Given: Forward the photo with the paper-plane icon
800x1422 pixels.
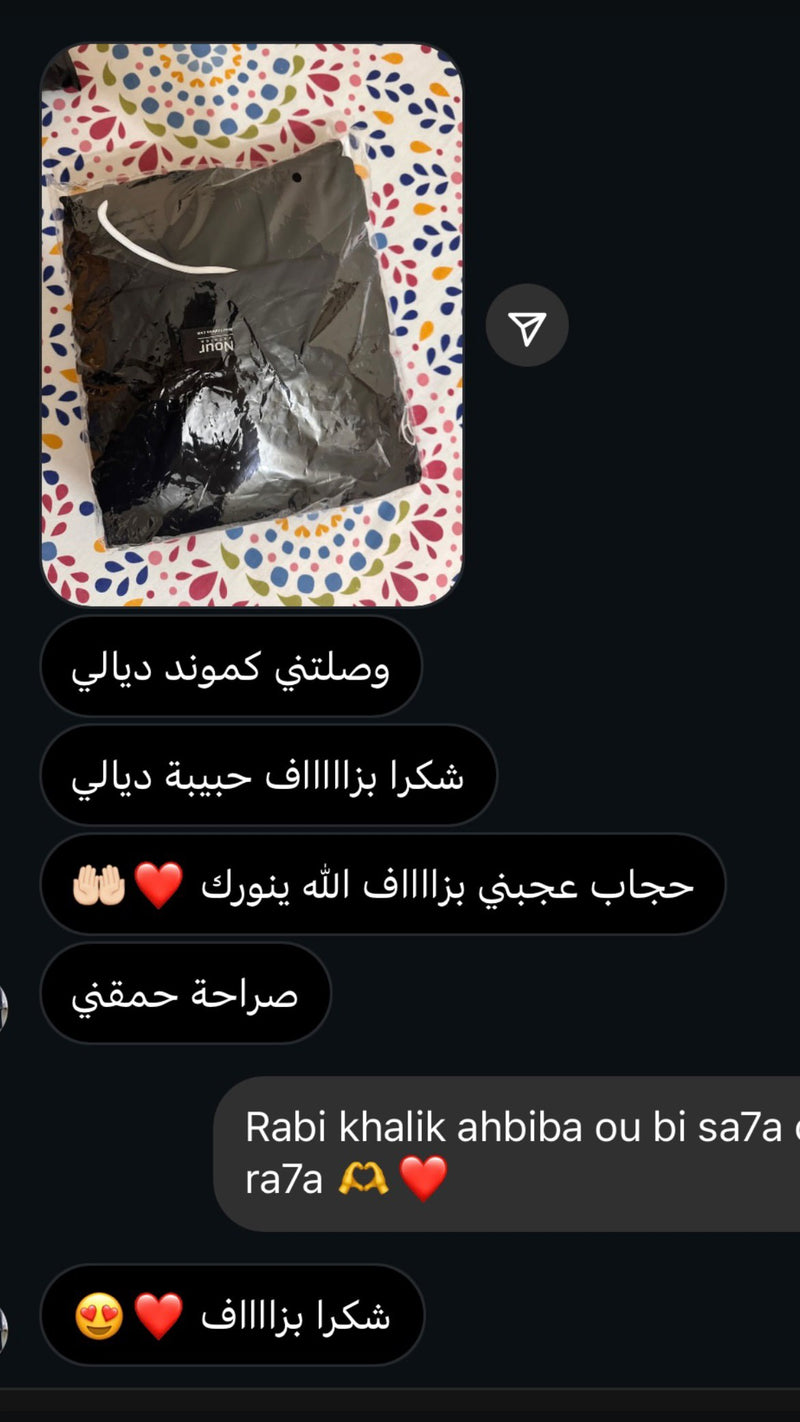Looking at the screenshot, I should point(527,326).
